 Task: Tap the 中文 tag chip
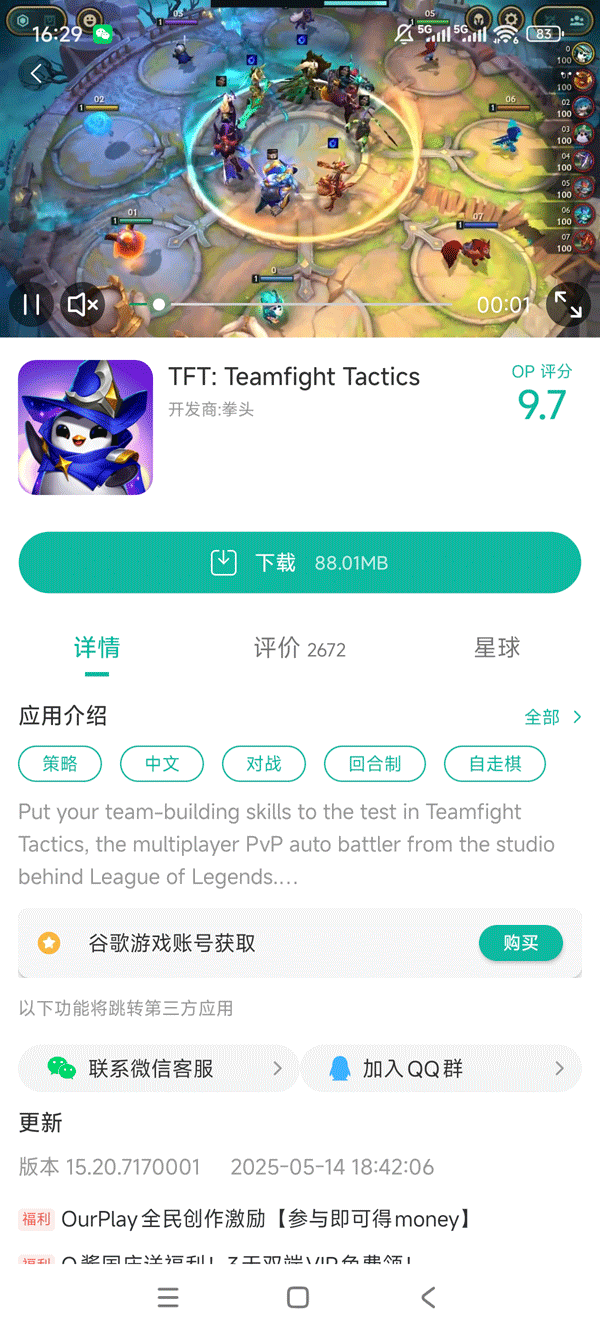click(162, 764)
